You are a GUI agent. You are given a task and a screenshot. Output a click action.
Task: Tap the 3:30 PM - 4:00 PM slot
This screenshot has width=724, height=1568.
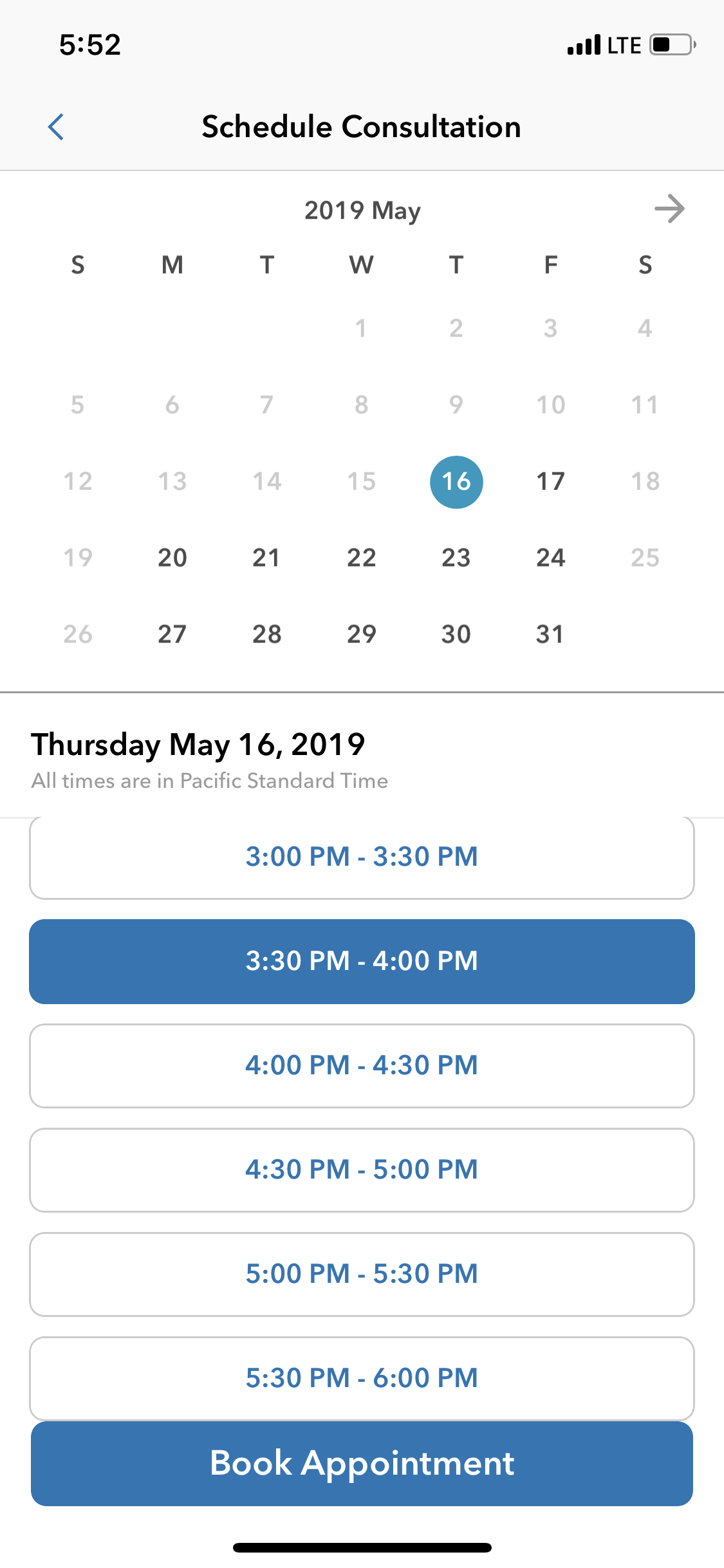tap(362, 962)
